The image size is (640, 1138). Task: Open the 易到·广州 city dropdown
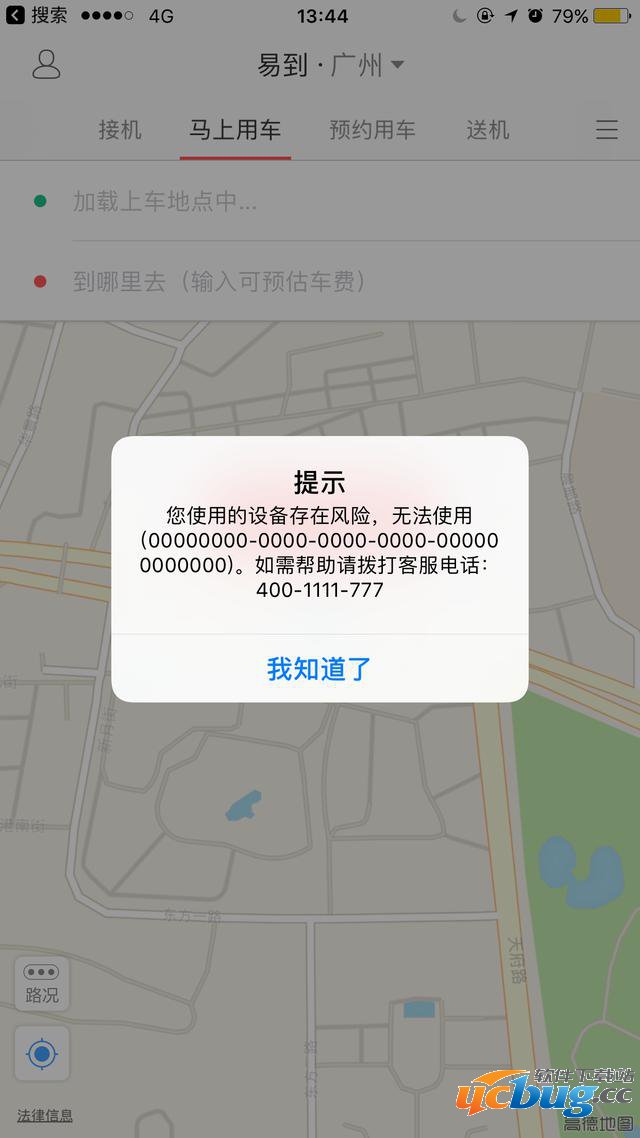pos(330,66)
